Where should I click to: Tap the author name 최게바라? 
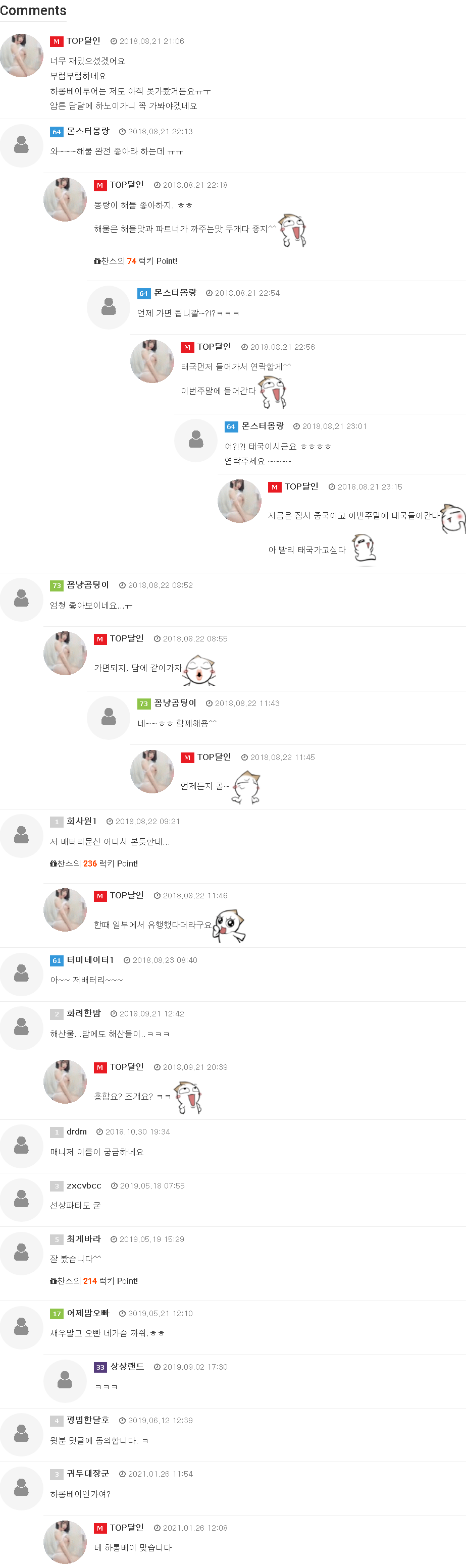pyautogui.click(x=83, y=1239)
